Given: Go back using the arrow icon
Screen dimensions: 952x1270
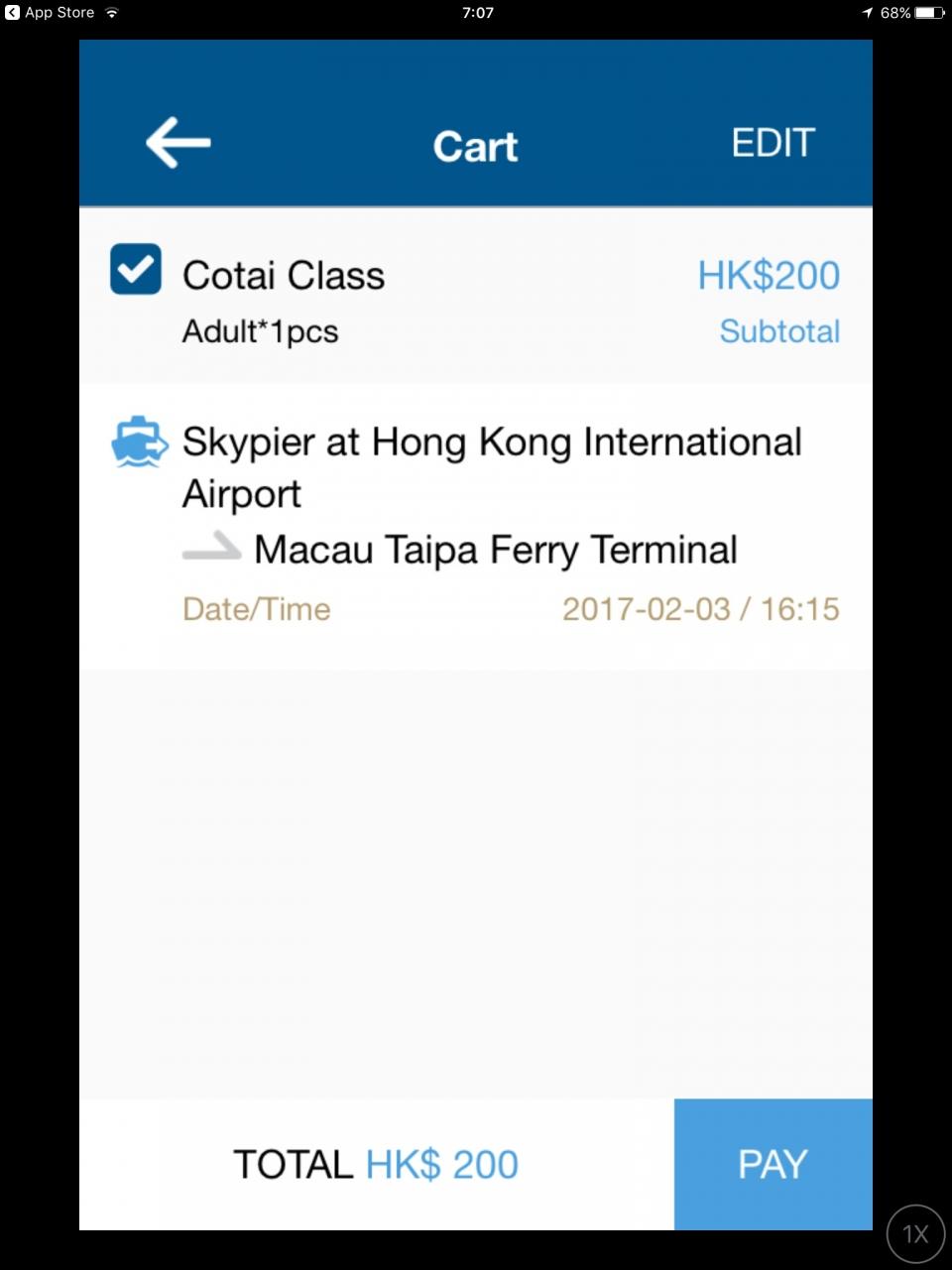Looking at the screenshot, I should 178,143.
